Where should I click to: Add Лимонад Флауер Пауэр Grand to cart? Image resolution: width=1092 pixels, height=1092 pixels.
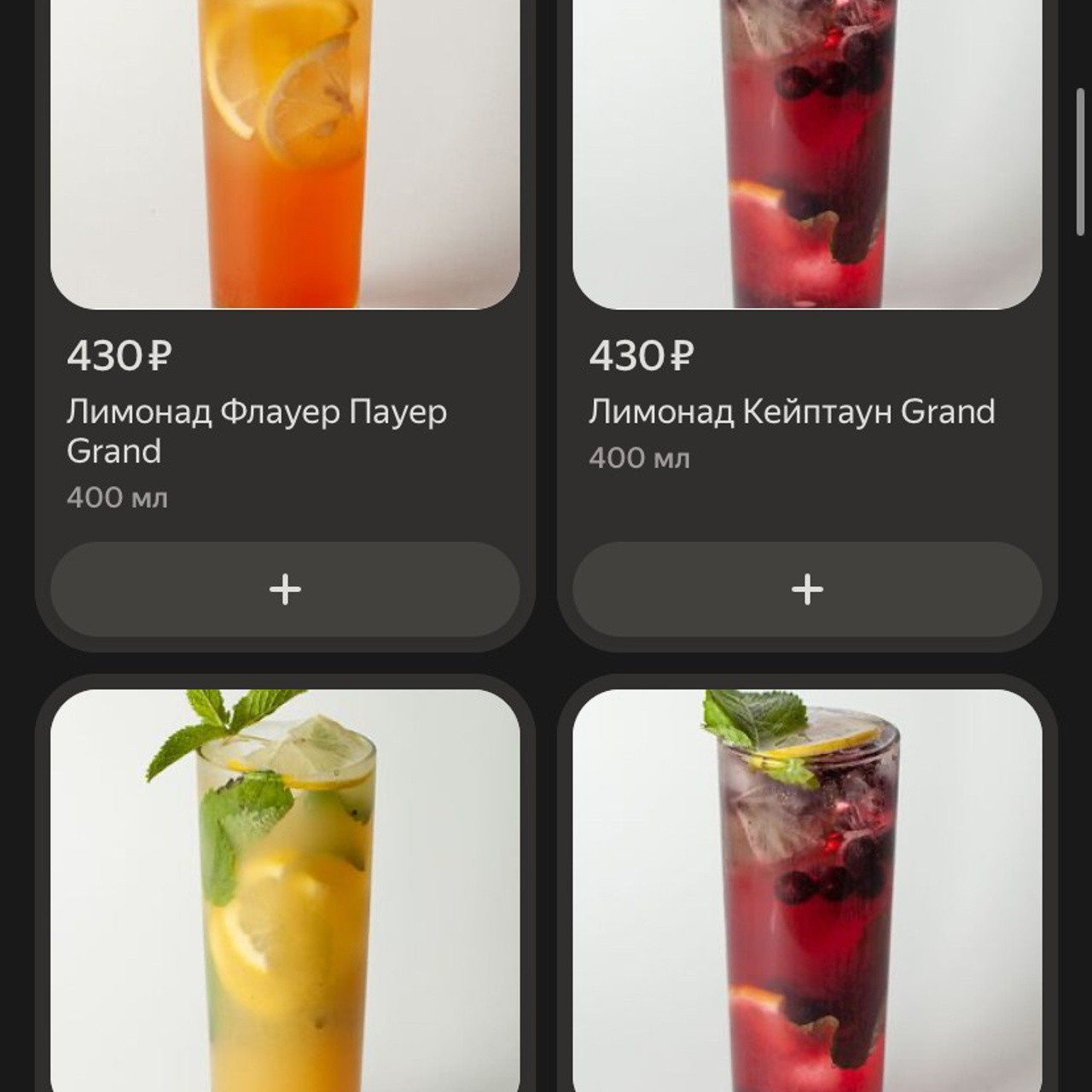point(285,590)
